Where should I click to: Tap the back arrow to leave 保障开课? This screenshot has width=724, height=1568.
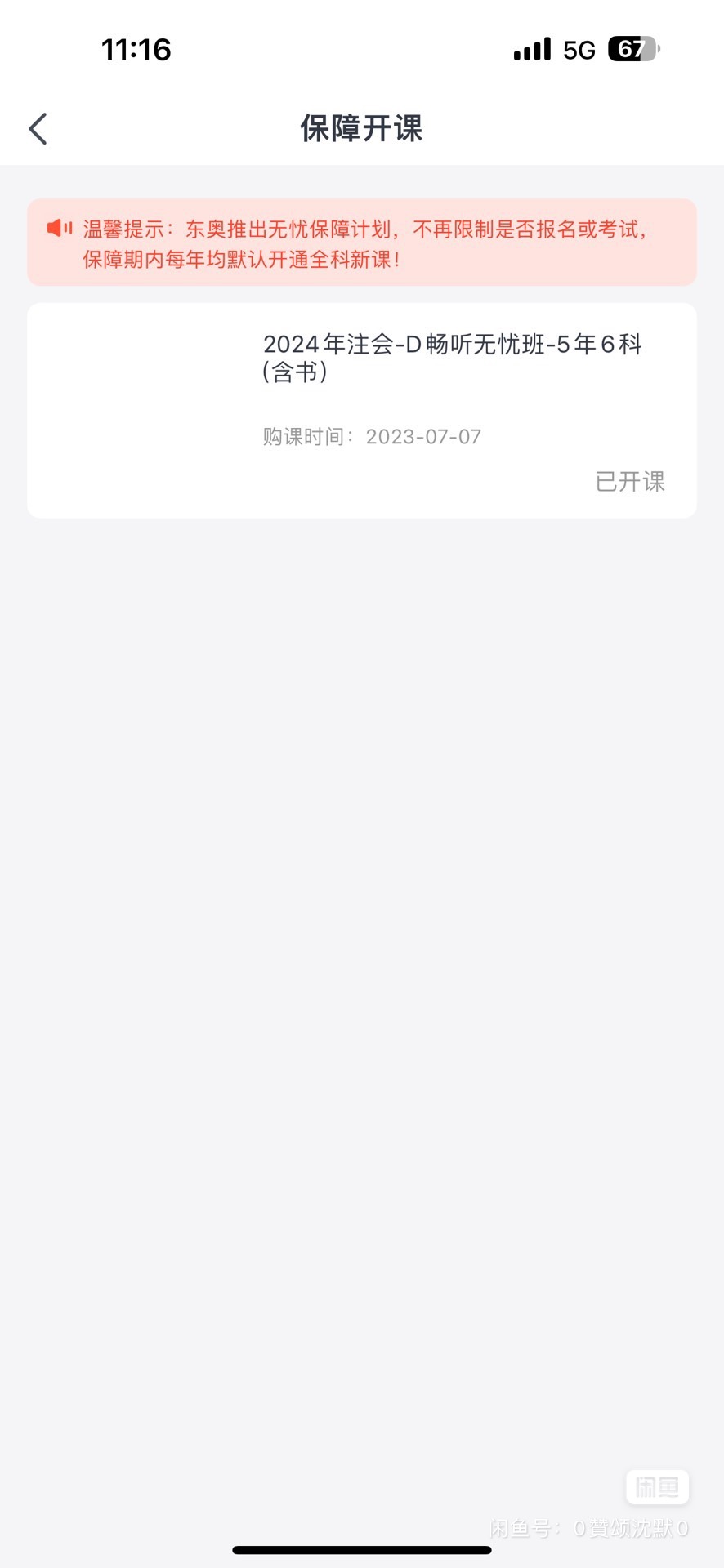click(37, 128)
